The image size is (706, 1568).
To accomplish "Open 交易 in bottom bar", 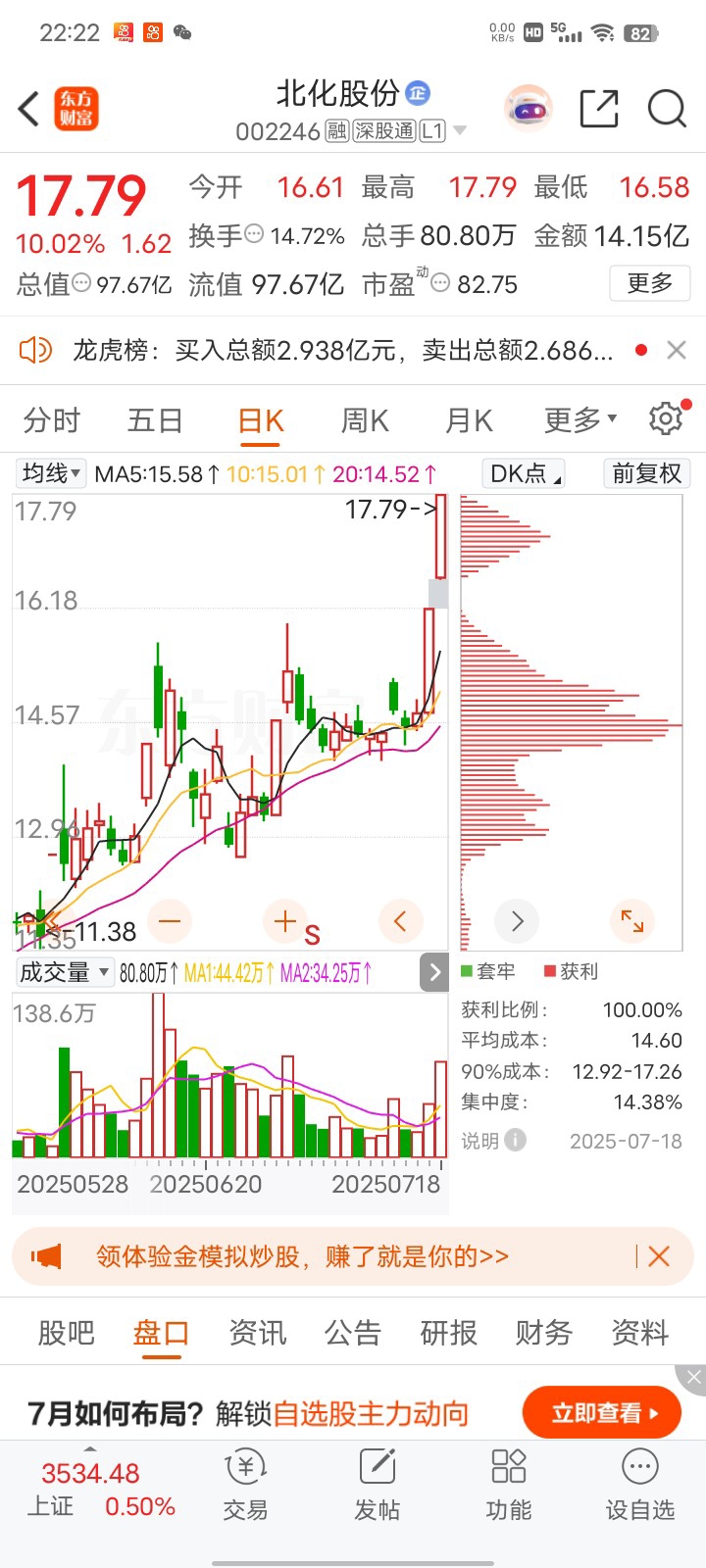I will click(245, 1485).
